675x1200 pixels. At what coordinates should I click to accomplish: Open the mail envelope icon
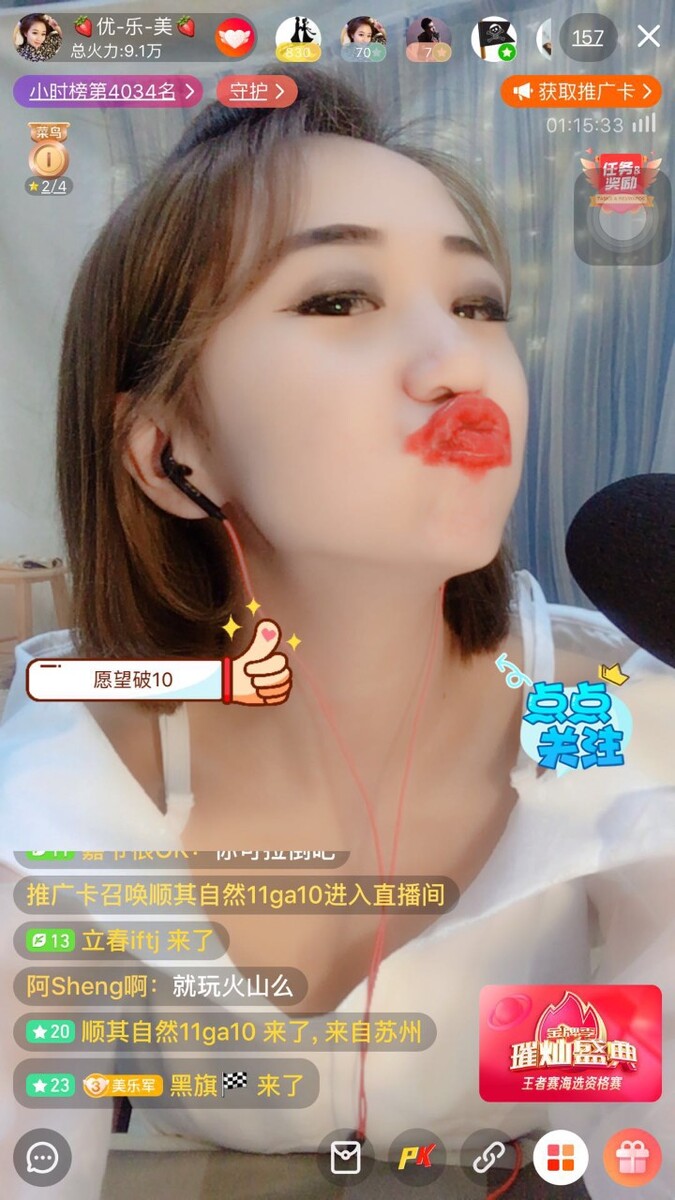pyautogui.click(x=345, y=1158)
